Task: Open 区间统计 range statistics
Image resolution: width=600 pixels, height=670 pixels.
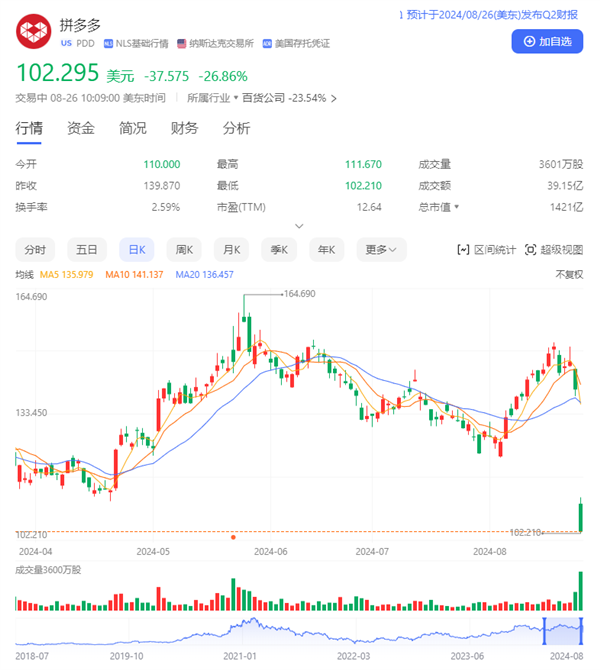Action: point(486,249)
